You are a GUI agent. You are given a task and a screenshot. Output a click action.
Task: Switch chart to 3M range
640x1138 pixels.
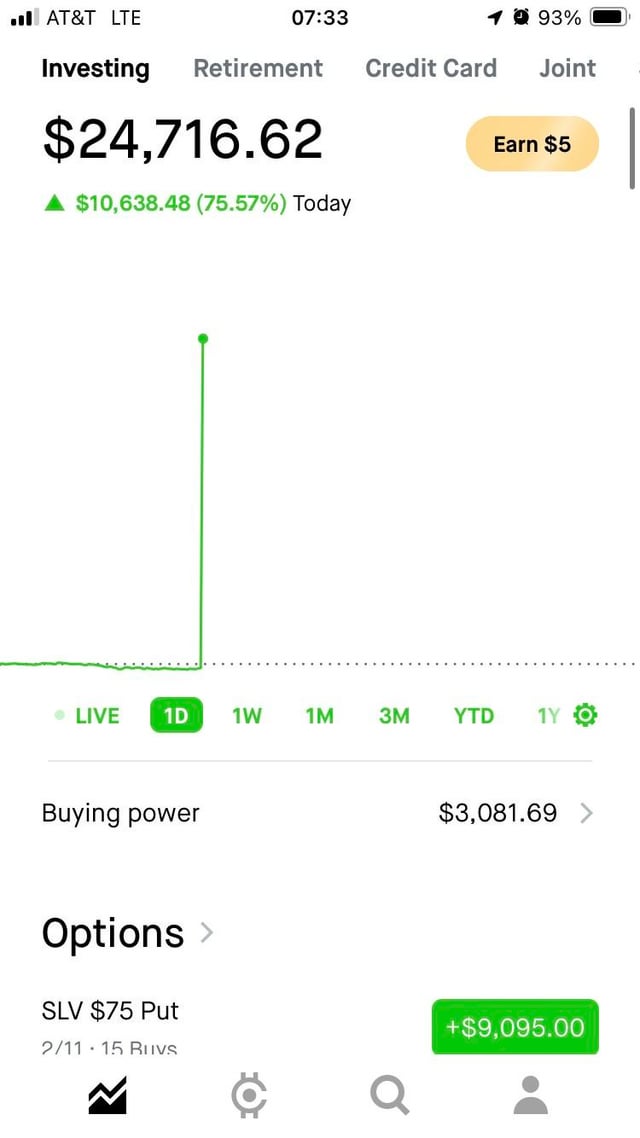pos(394,716)
